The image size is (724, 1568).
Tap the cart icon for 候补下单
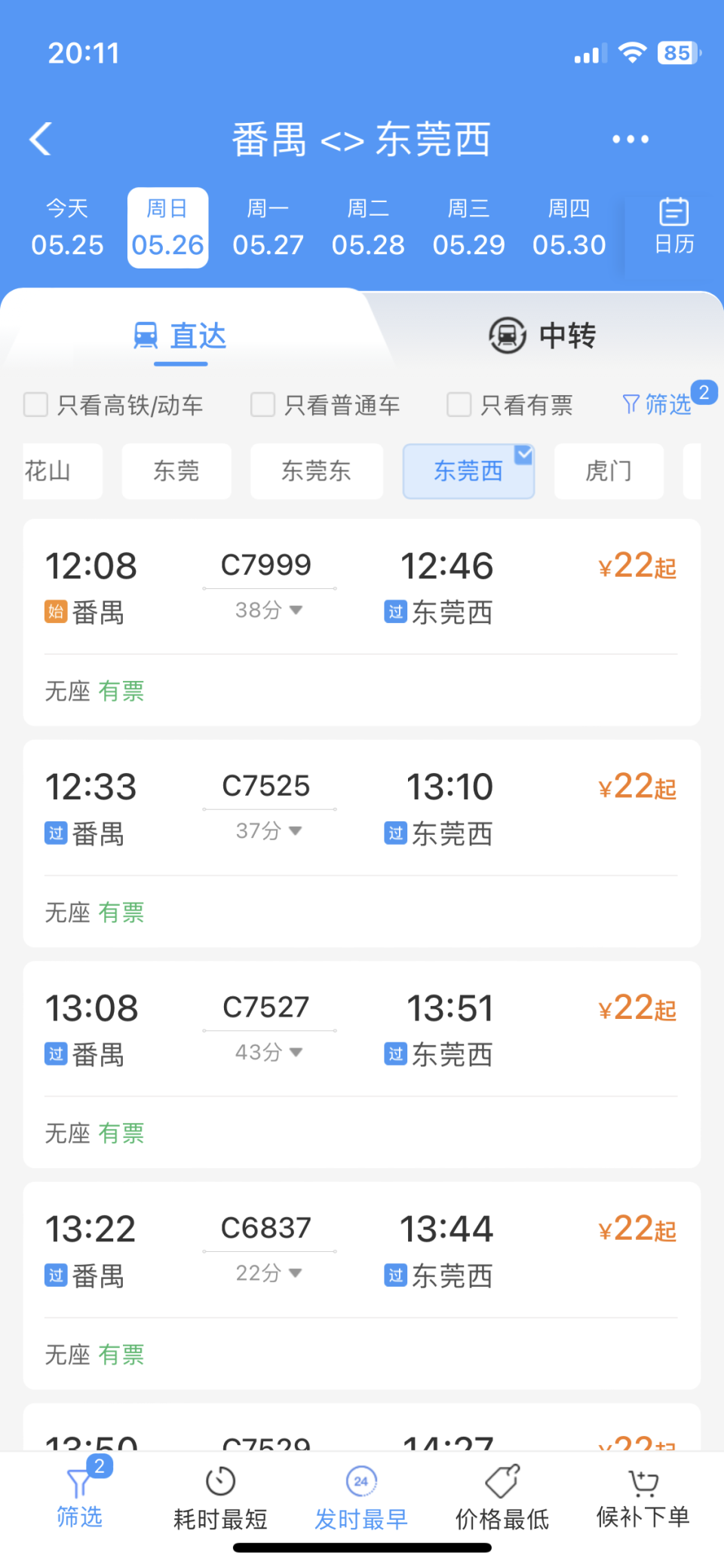(641, 1481)
